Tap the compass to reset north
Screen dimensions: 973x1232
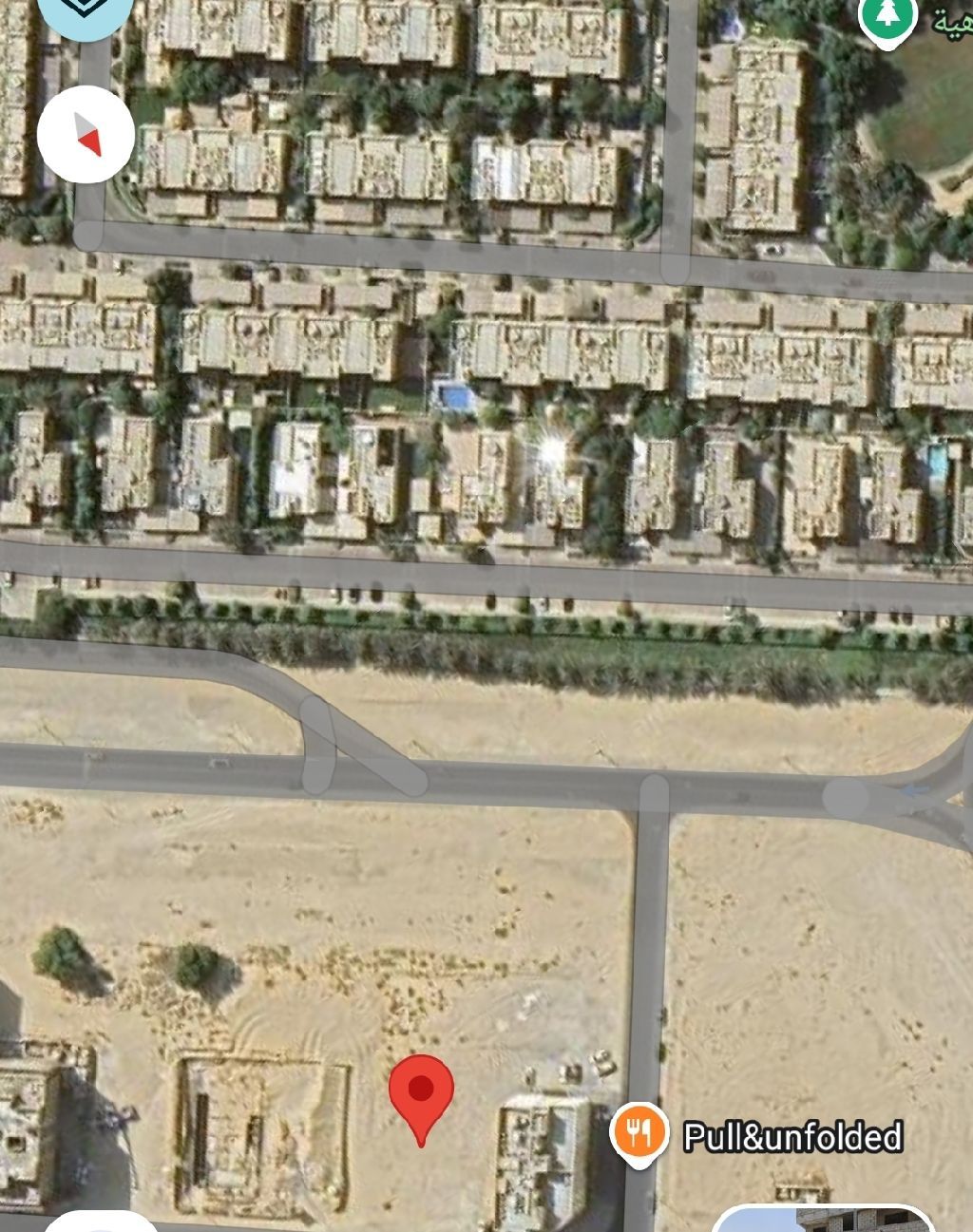tap(86, 134)
